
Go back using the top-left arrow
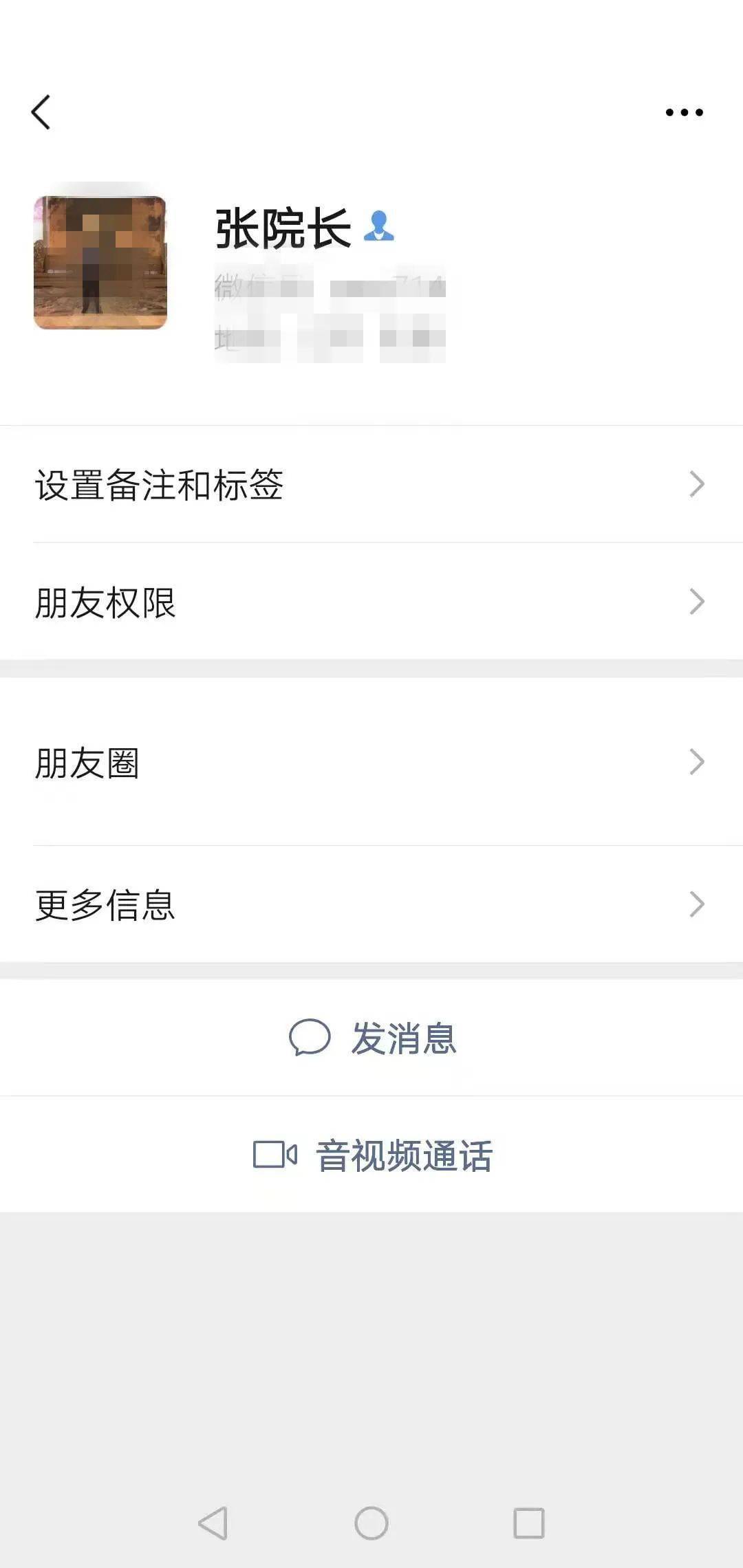click(x=41, y=112)
